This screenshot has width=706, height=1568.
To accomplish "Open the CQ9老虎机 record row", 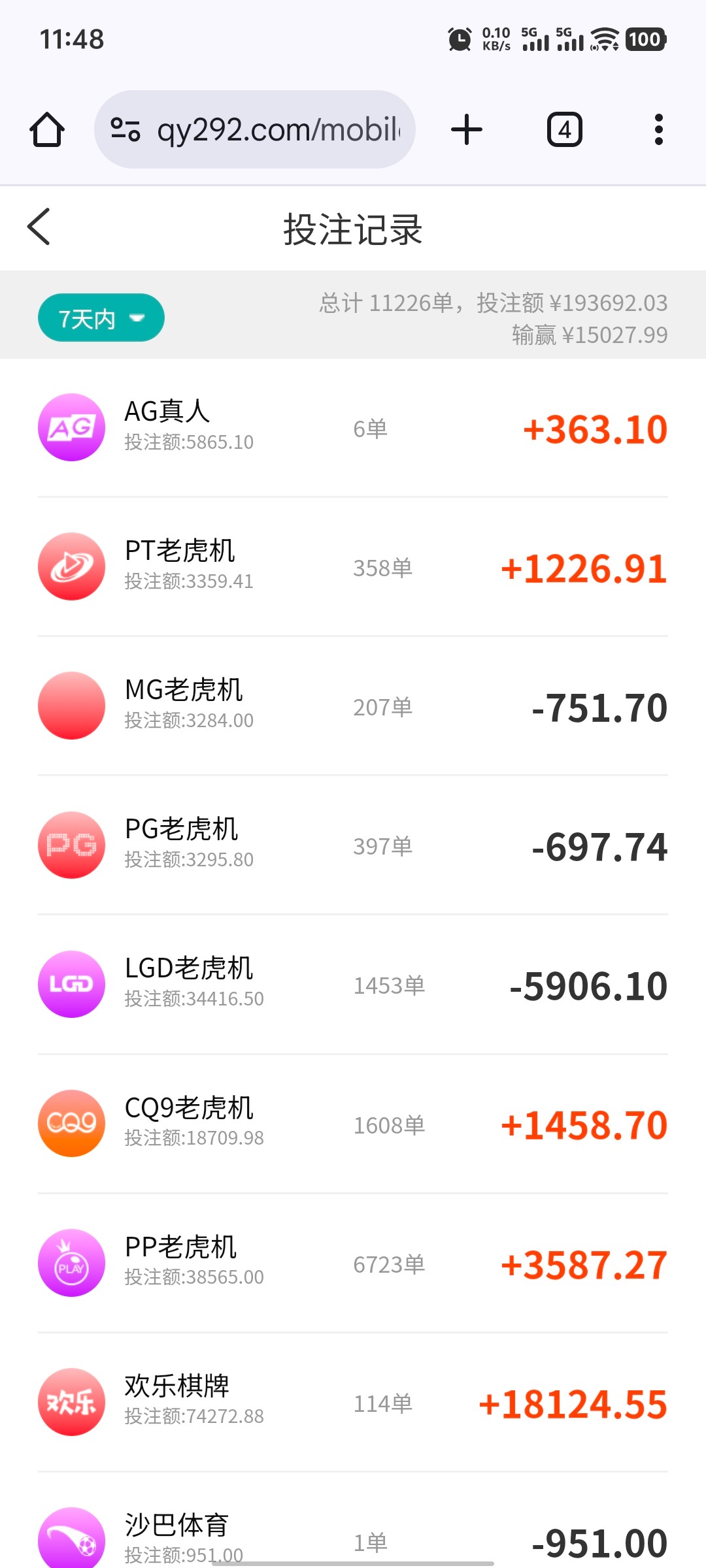I will 353,1124.
